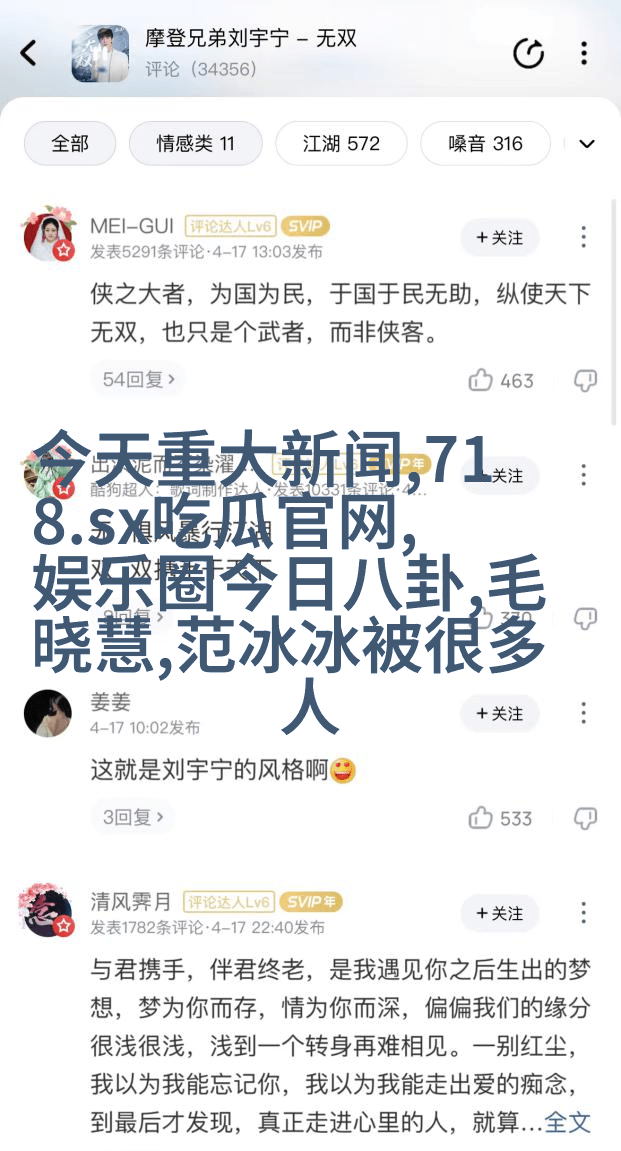Tap the circular arrow icon in the header
This screenshot has width=621, height=1151.
(528, 54)
